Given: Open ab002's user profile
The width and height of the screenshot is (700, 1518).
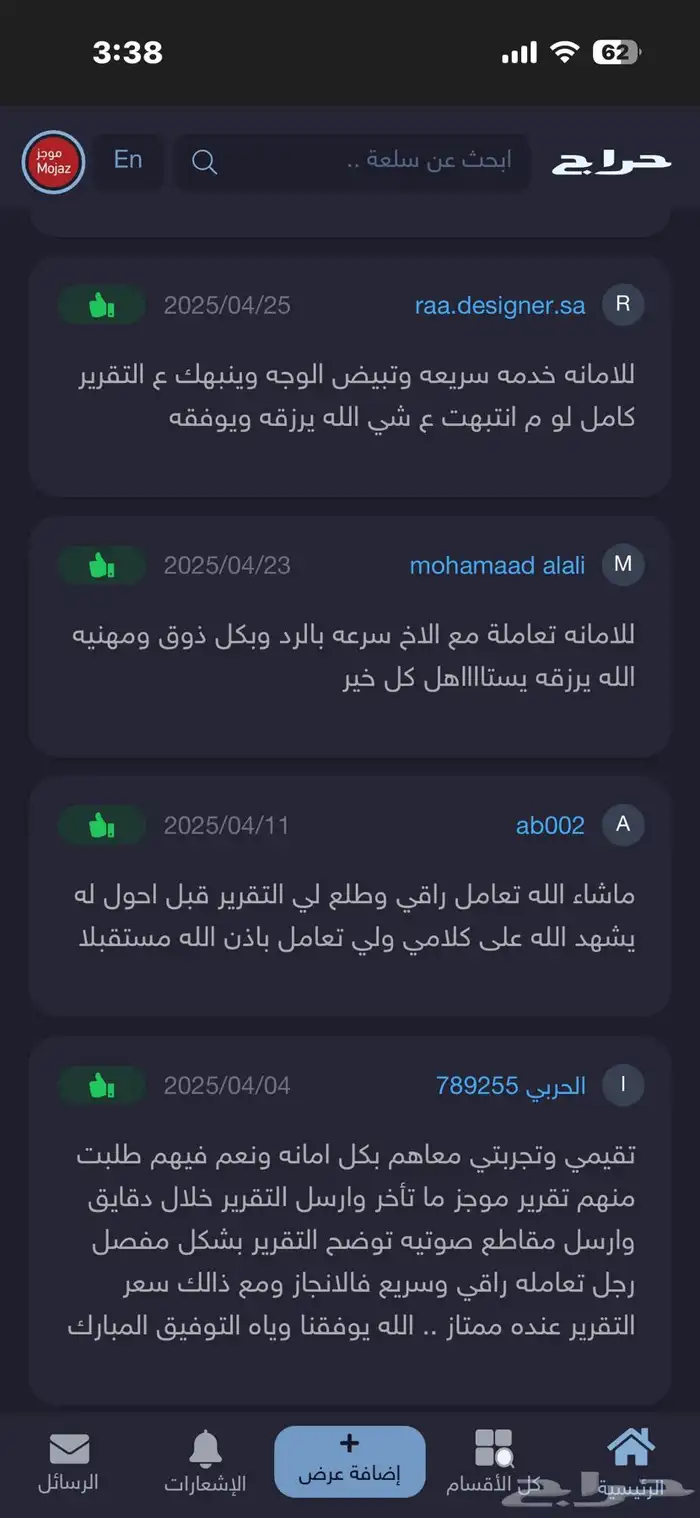Looking at the screenshot, I should point(550,826).
